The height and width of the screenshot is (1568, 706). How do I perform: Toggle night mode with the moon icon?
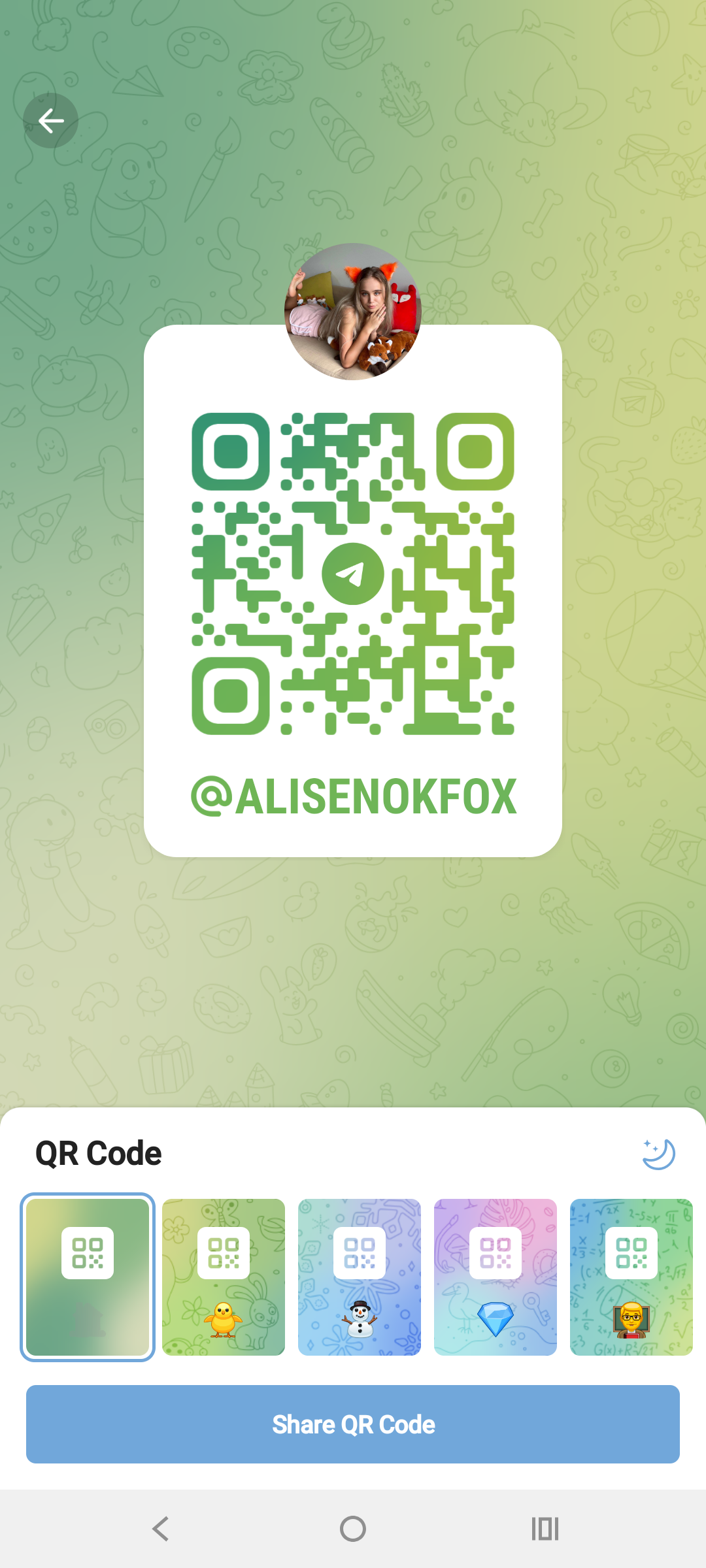pyautogui.click(x=658, y=1154)
